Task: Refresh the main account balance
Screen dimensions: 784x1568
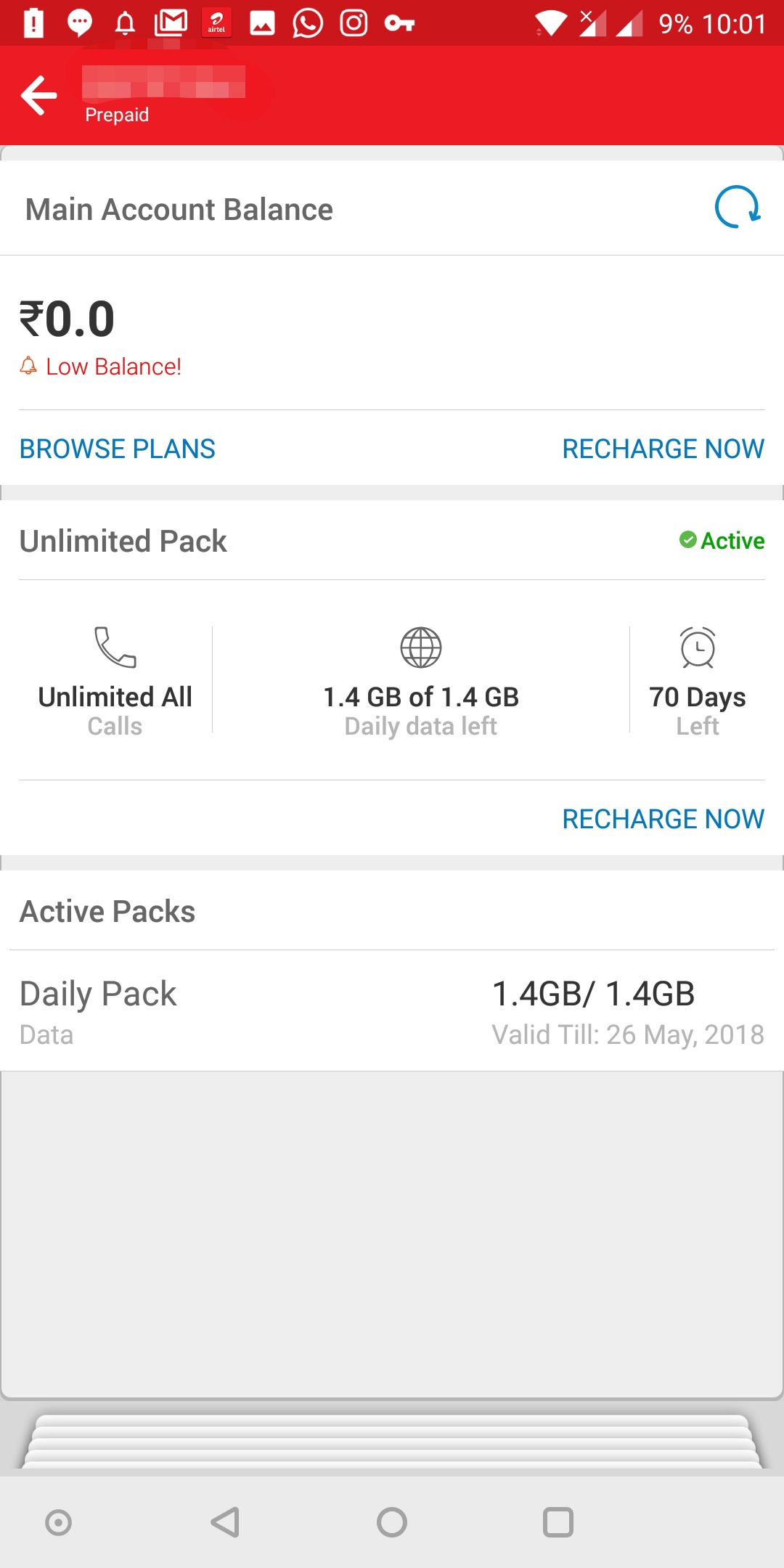Action: (x=737, y=208)
